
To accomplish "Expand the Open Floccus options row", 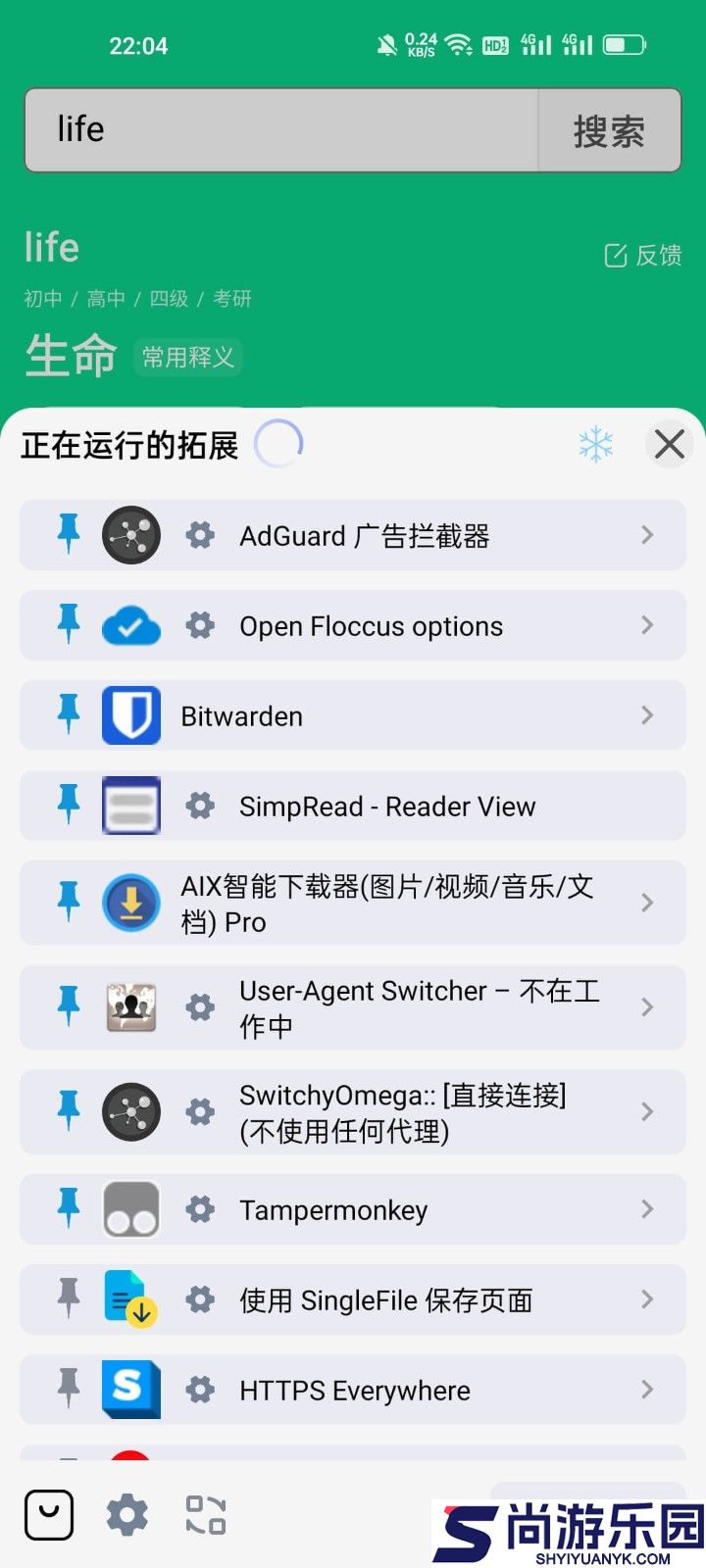I will pos(646,625).
